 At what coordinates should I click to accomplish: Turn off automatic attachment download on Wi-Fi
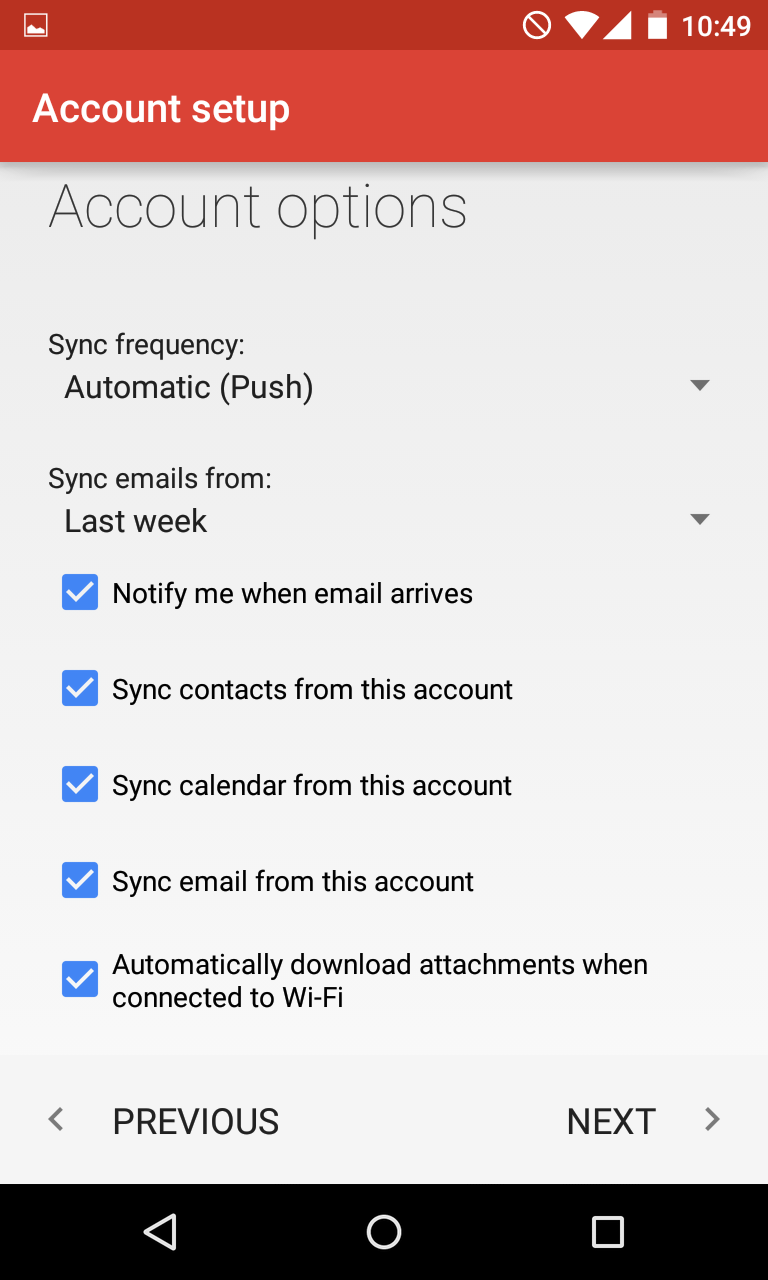[80, 979]
